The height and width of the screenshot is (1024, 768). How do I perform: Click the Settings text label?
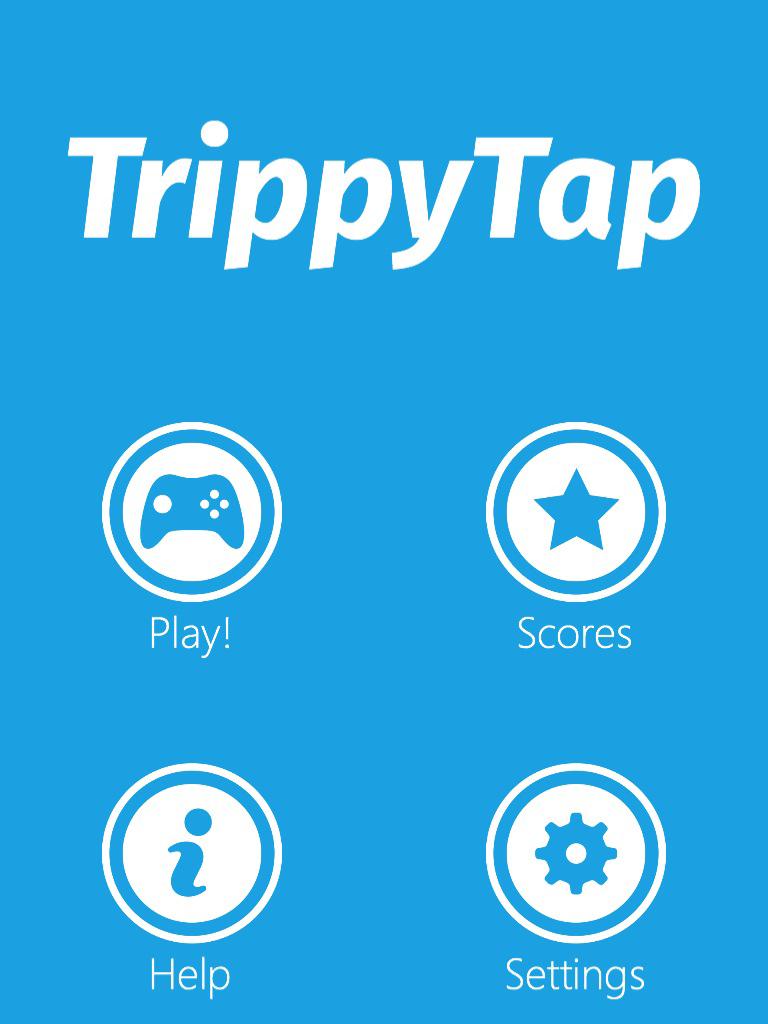pos(578,975)
